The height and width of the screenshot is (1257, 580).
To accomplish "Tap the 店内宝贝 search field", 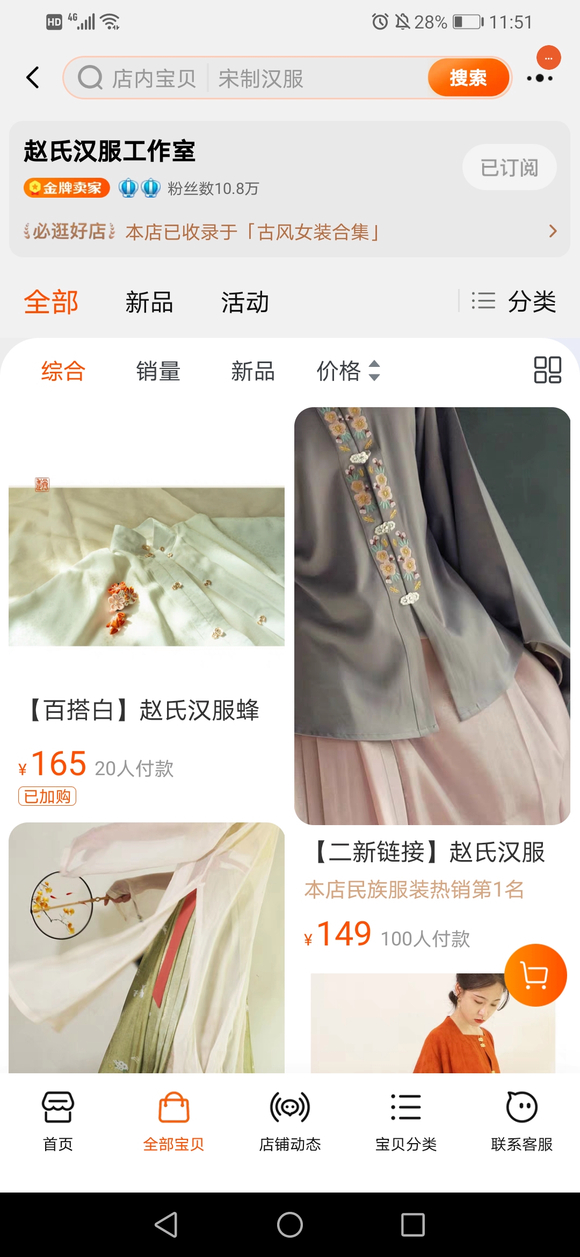I will 245,78.
